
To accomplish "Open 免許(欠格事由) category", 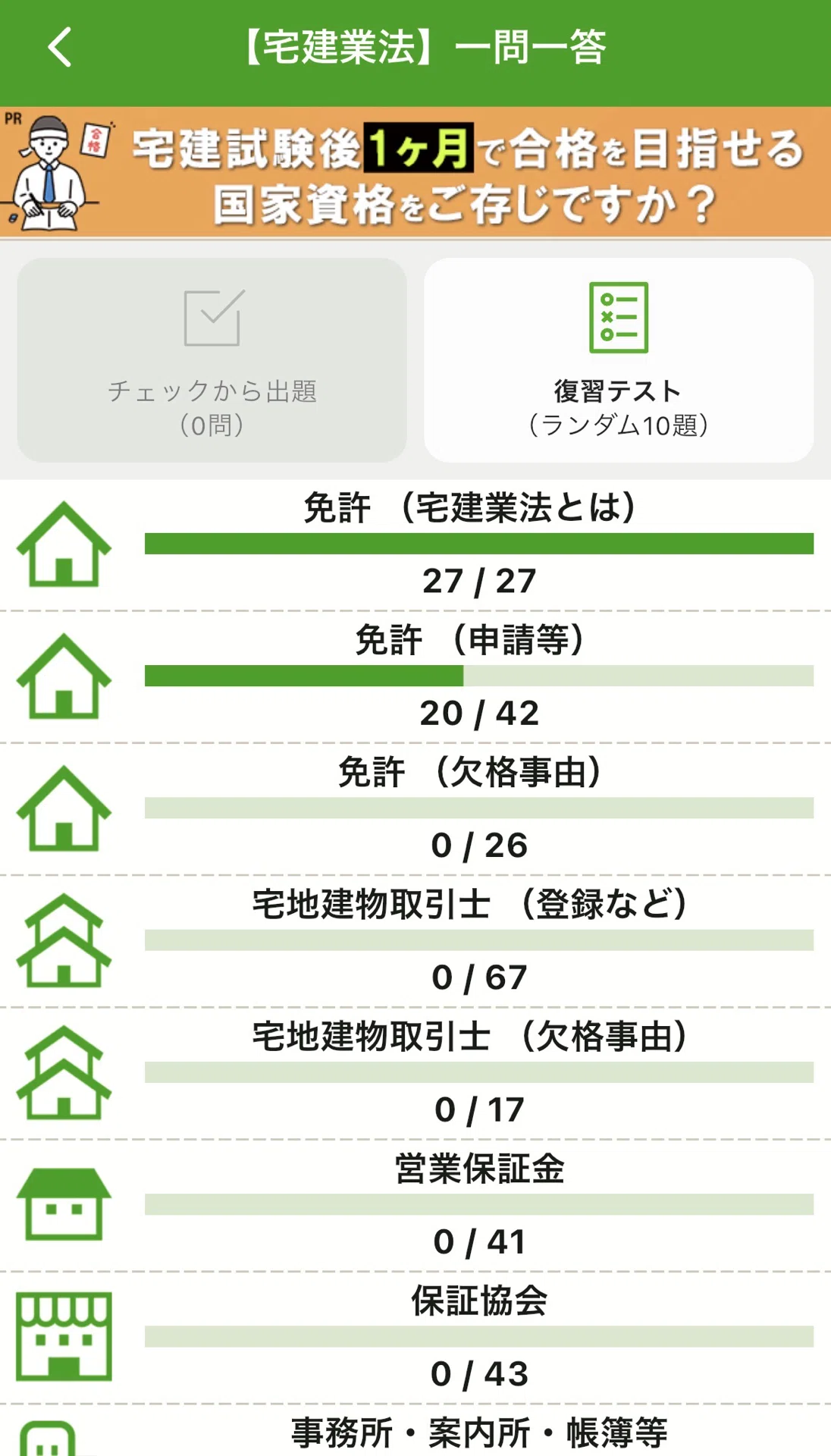I will click(x=415, y=809).
